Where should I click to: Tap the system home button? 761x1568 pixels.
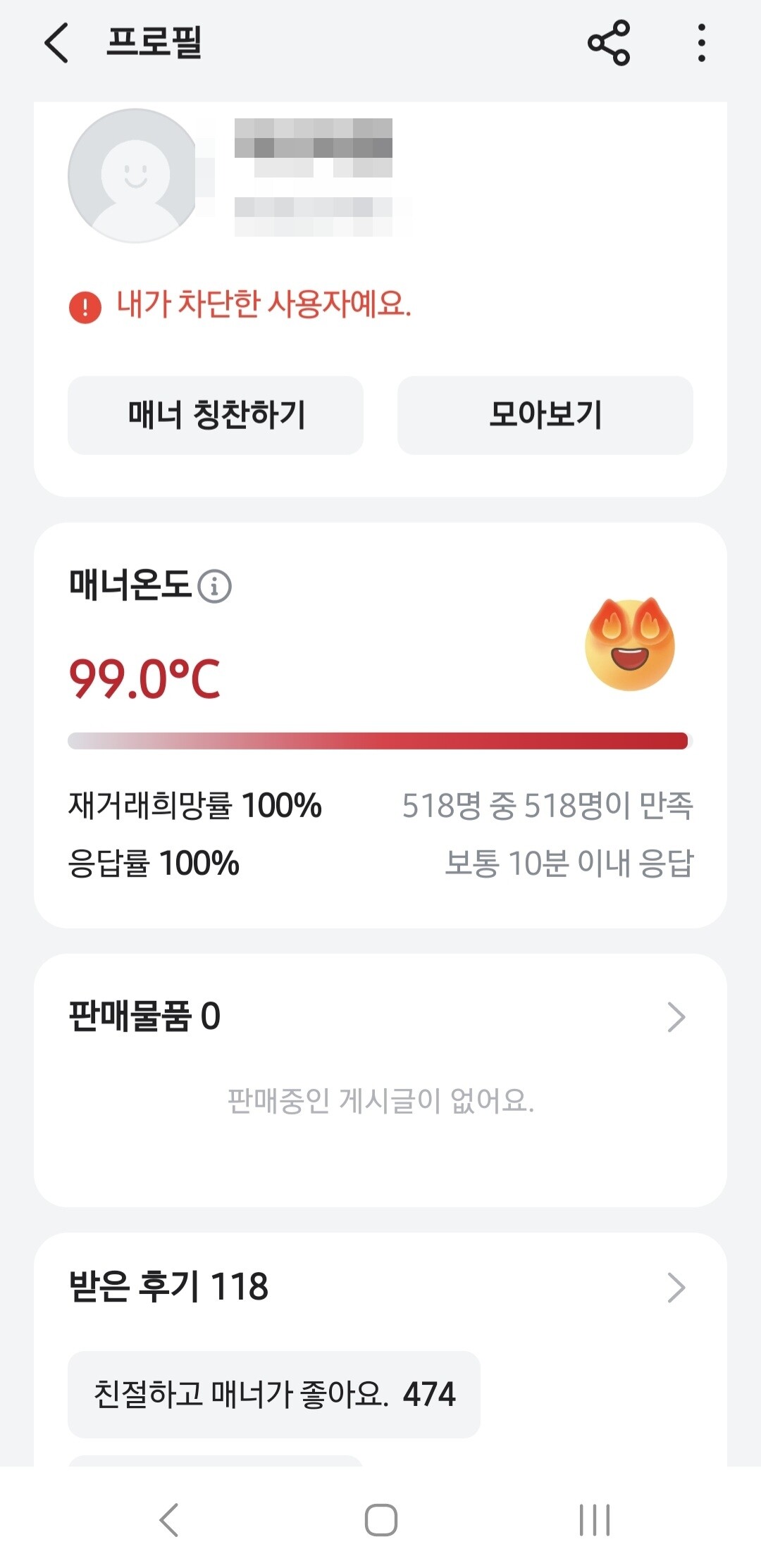pos(380,1519)
